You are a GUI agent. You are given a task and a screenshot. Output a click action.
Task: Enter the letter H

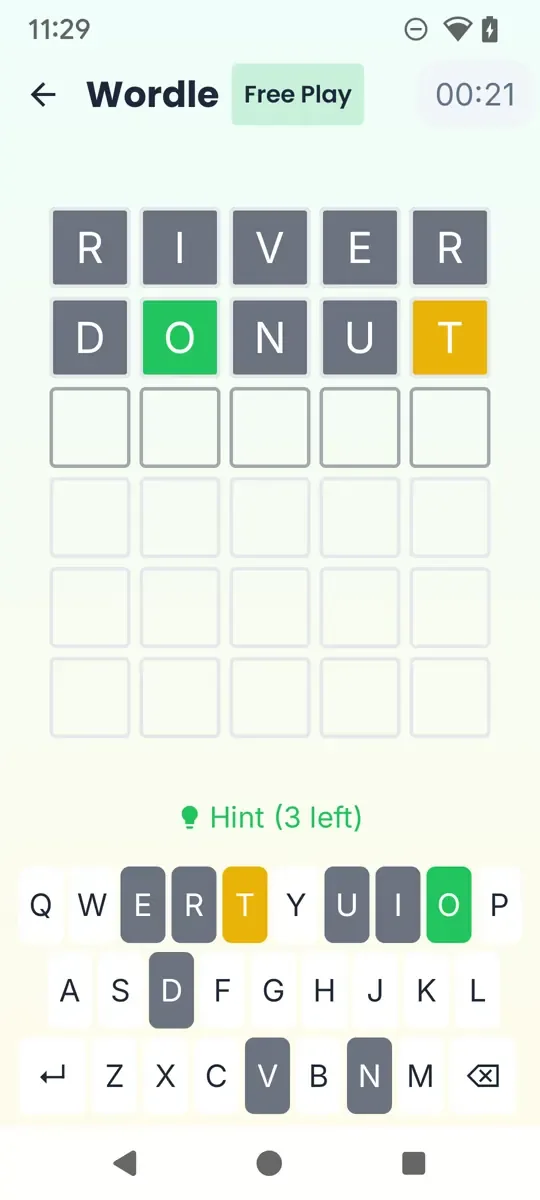324,991
